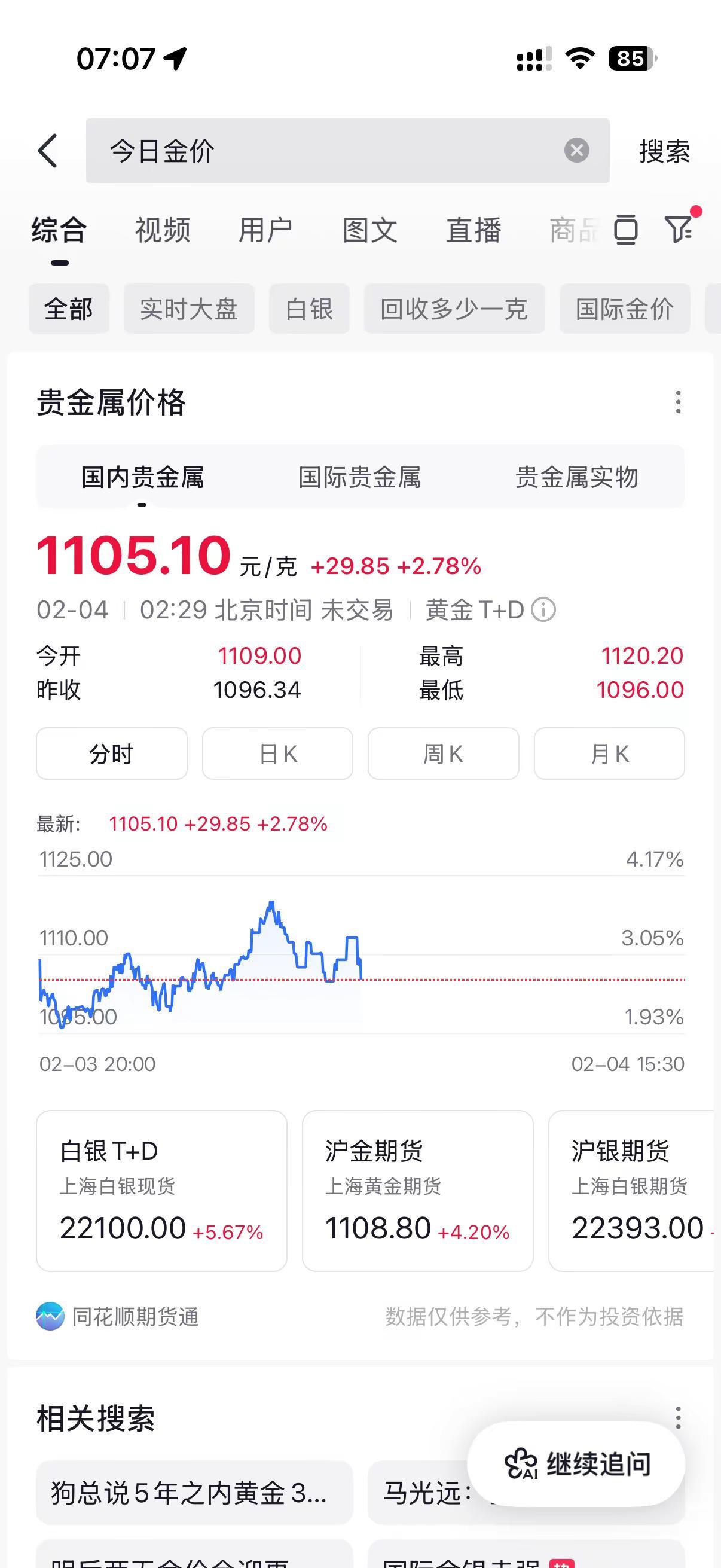
Task: Open the 贵金属价格 overflow menu
Action: (677, 402)
